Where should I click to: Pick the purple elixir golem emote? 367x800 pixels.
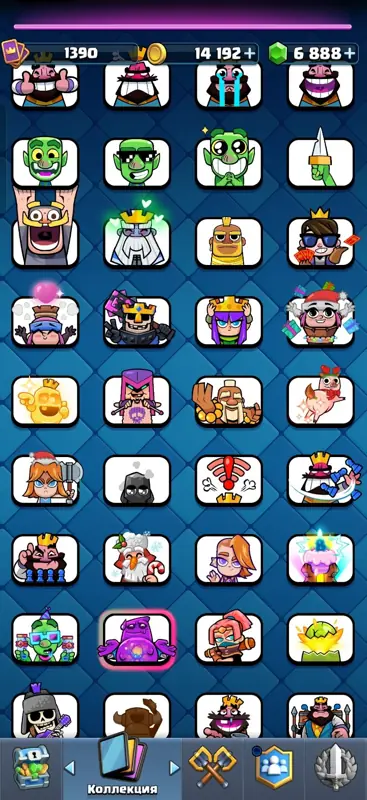coord(137,640)
